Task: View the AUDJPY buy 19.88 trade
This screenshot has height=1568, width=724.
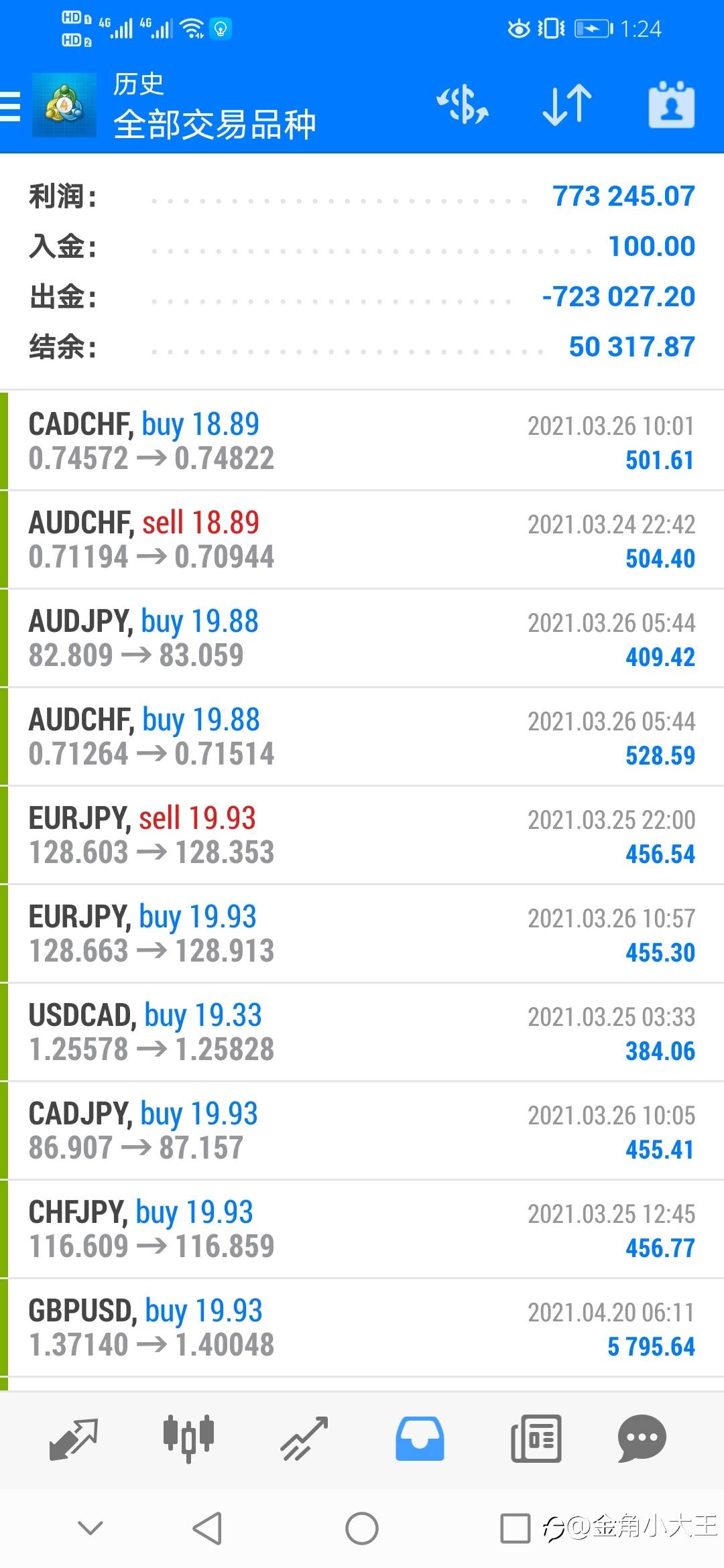Action: pos(362,638)
